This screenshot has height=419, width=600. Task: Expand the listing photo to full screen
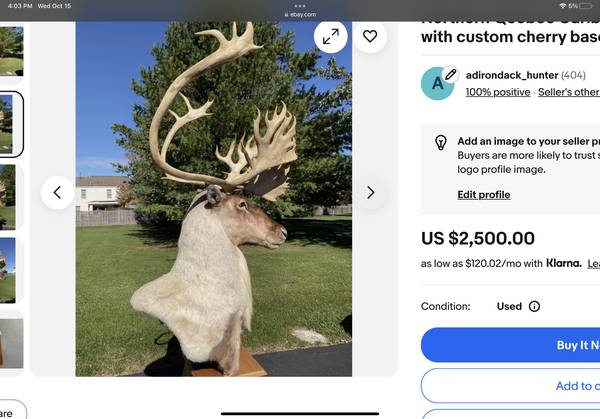click(330, 36)
